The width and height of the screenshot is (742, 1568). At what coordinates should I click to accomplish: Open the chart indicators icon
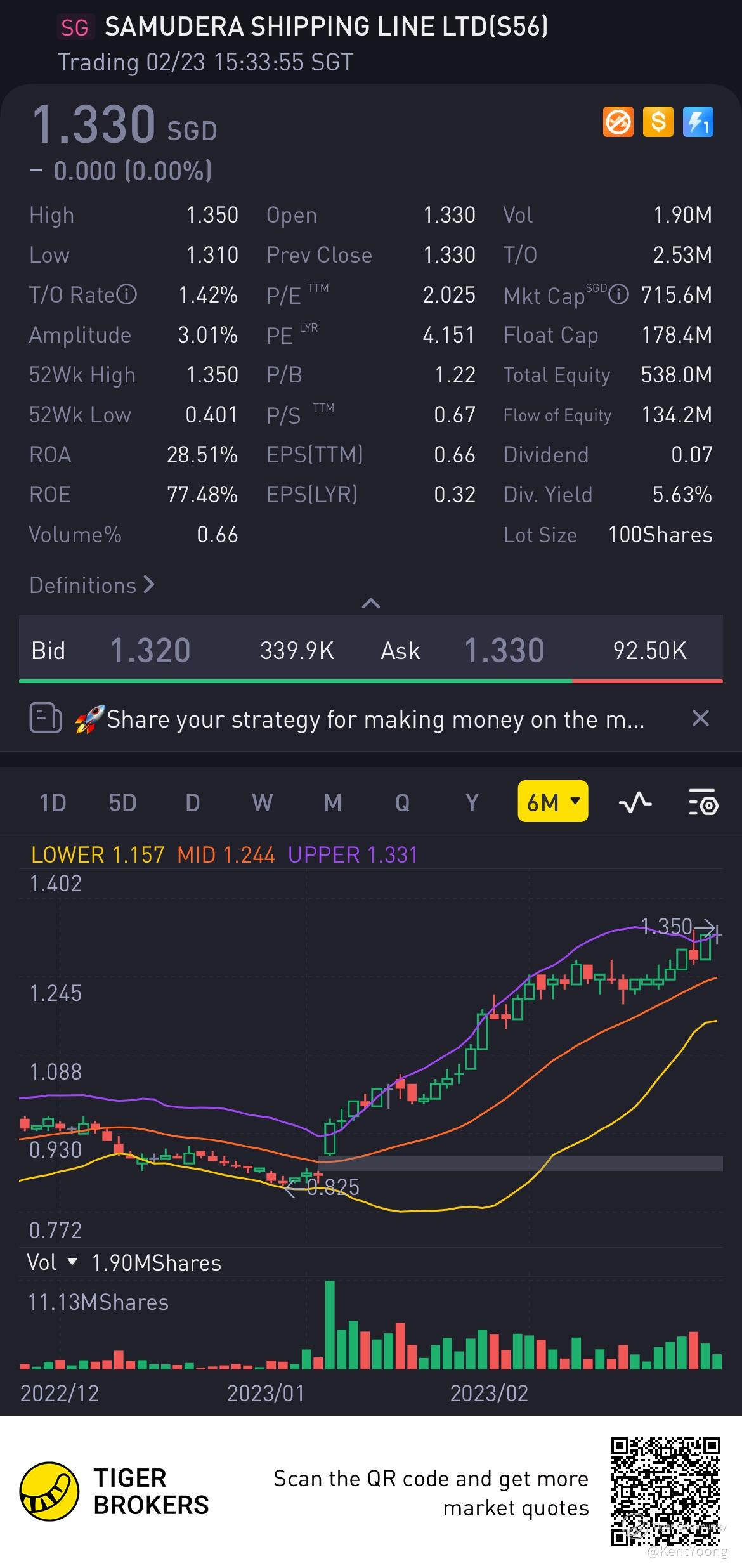(635, 803)
